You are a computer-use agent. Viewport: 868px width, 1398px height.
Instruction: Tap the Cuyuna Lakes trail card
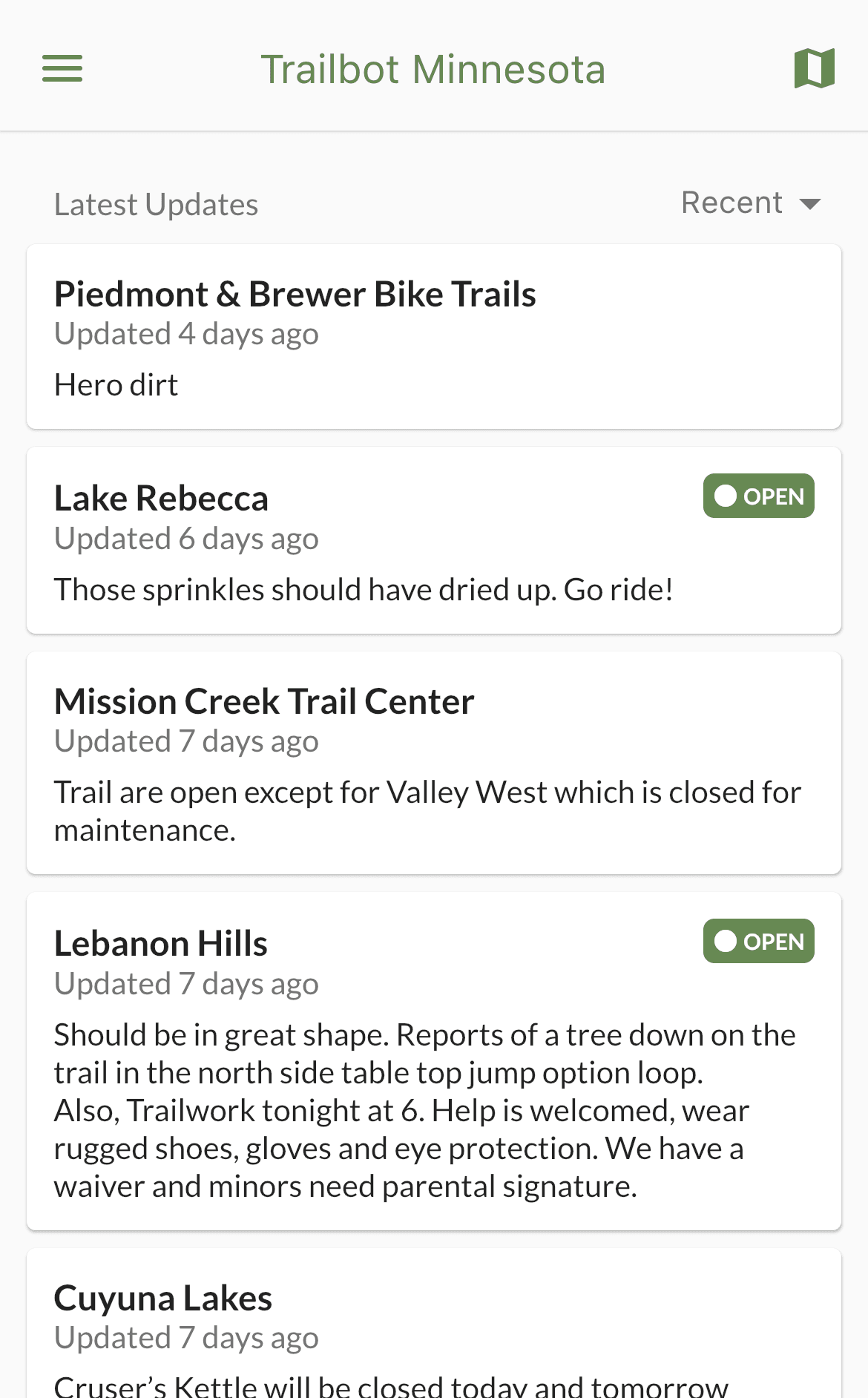tap(434, 1328)
